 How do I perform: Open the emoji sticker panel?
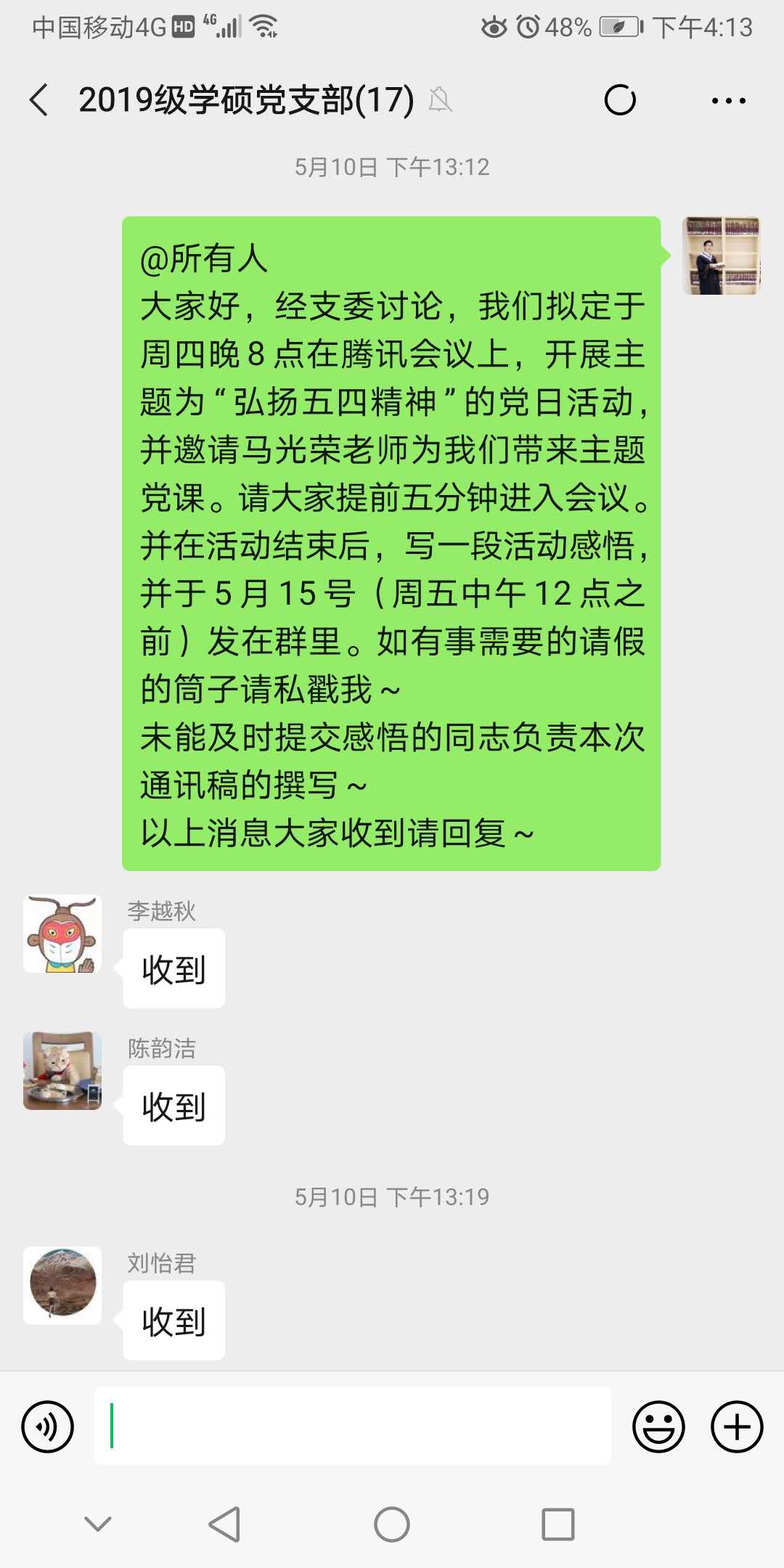[658, 1426]
